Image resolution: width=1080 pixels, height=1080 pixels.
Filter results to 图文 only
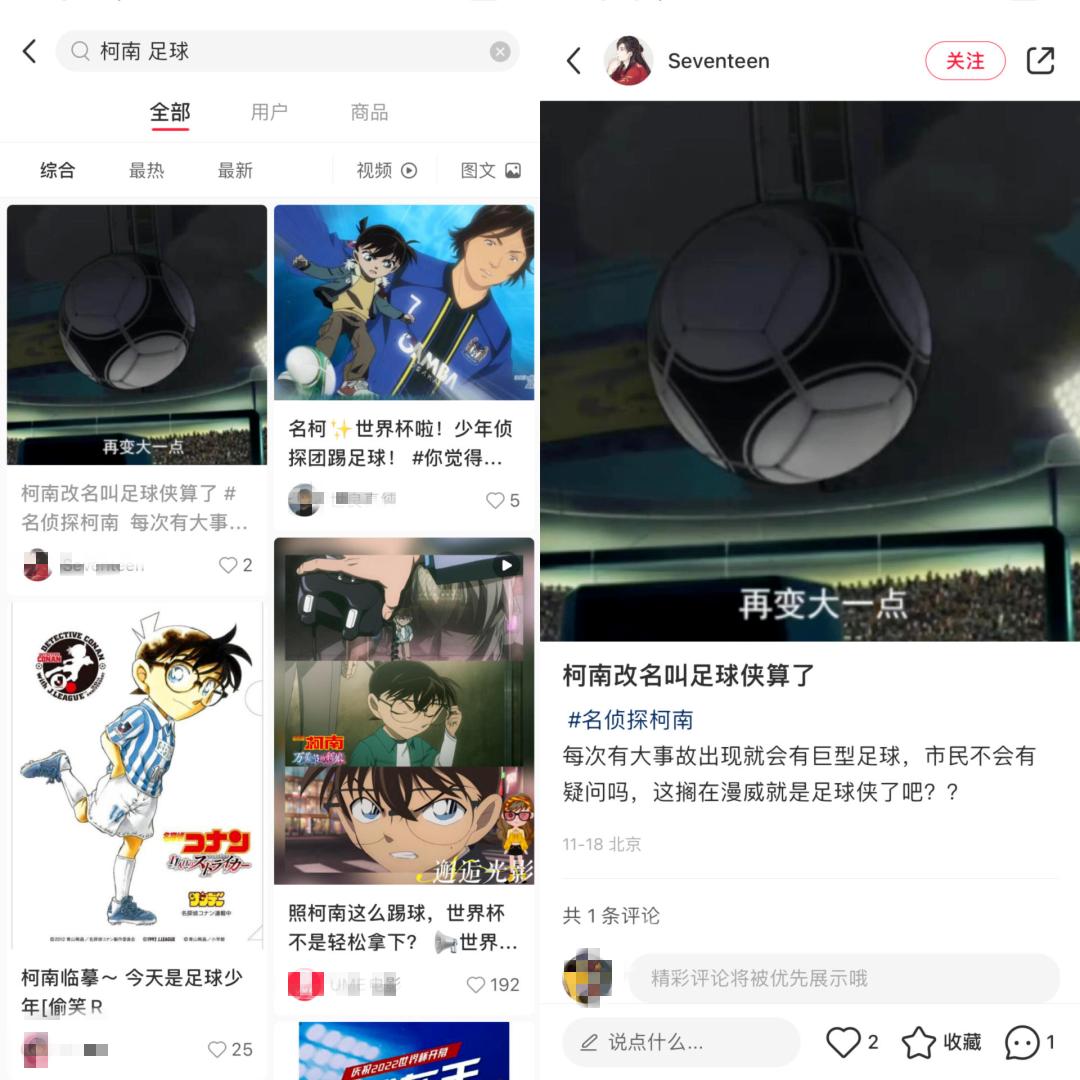point(490,170)
